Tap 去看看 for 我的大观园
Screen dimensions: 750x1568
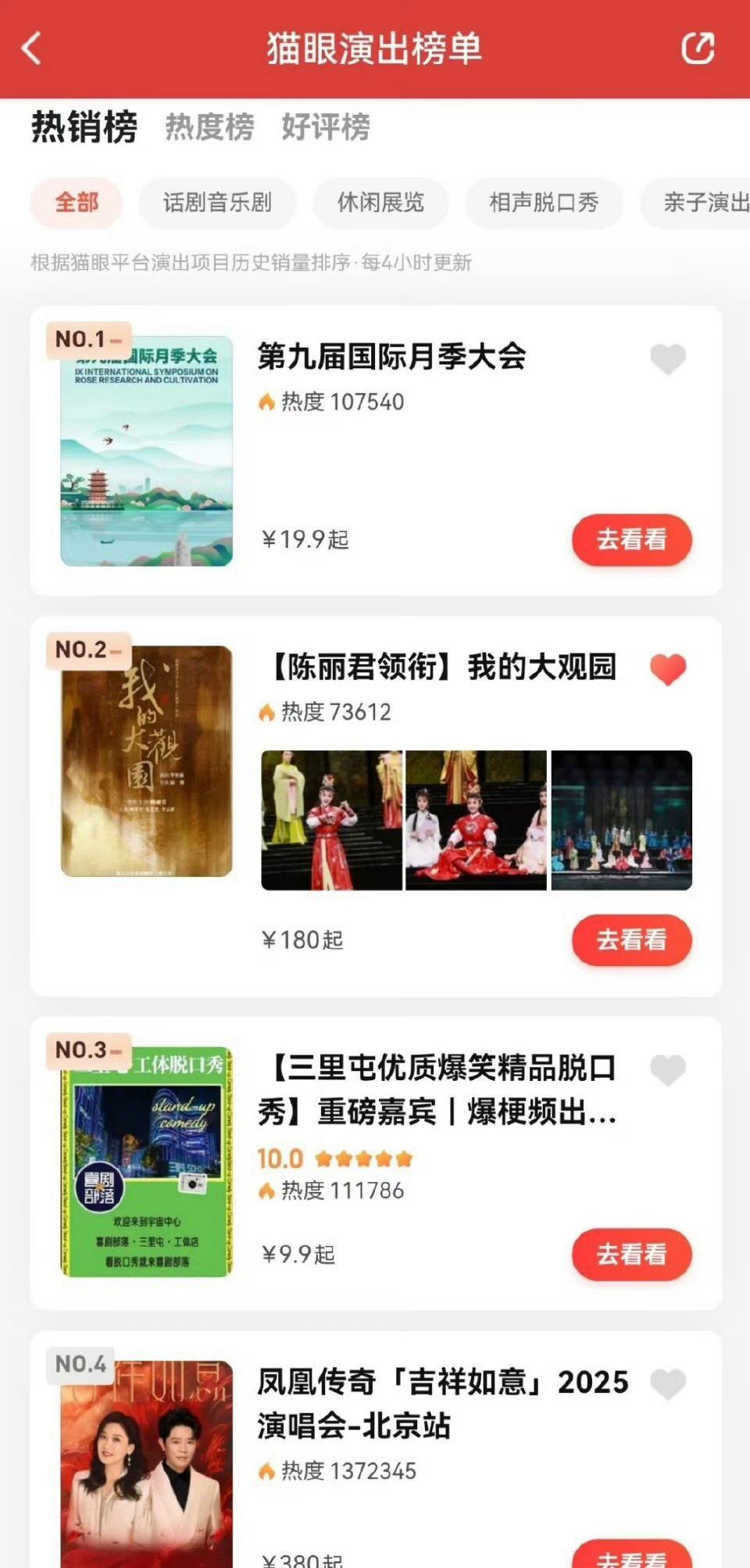632,940
